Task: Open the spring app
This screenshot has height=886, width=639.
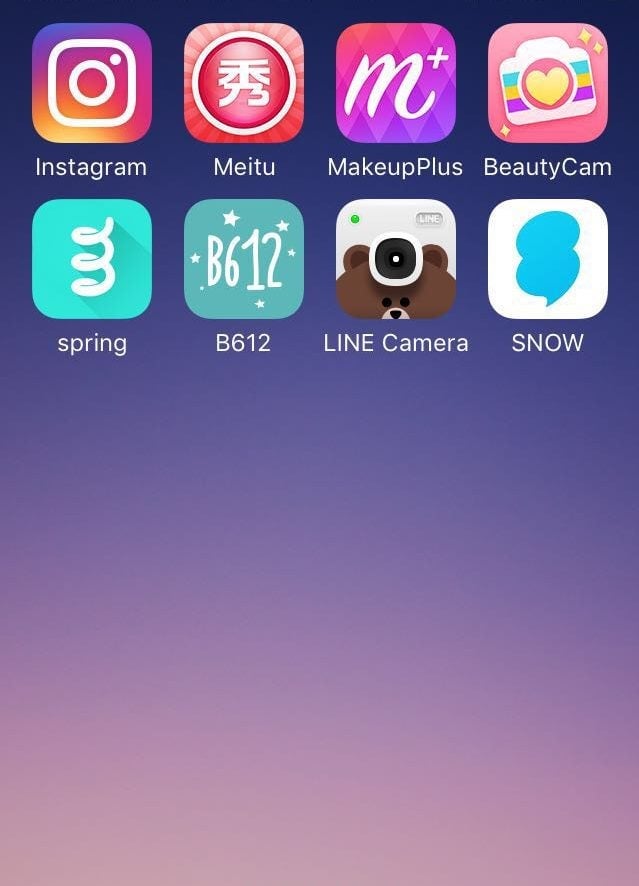Action: 92,259
